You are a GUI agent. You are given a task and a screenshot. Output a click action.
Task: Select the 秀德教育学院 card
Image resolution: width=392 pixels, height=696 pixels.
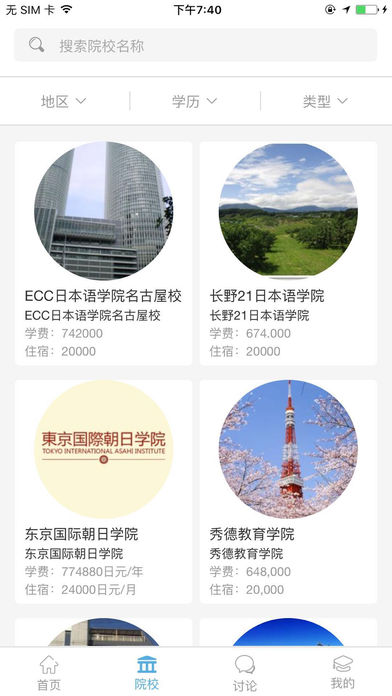tap(289, 491)
